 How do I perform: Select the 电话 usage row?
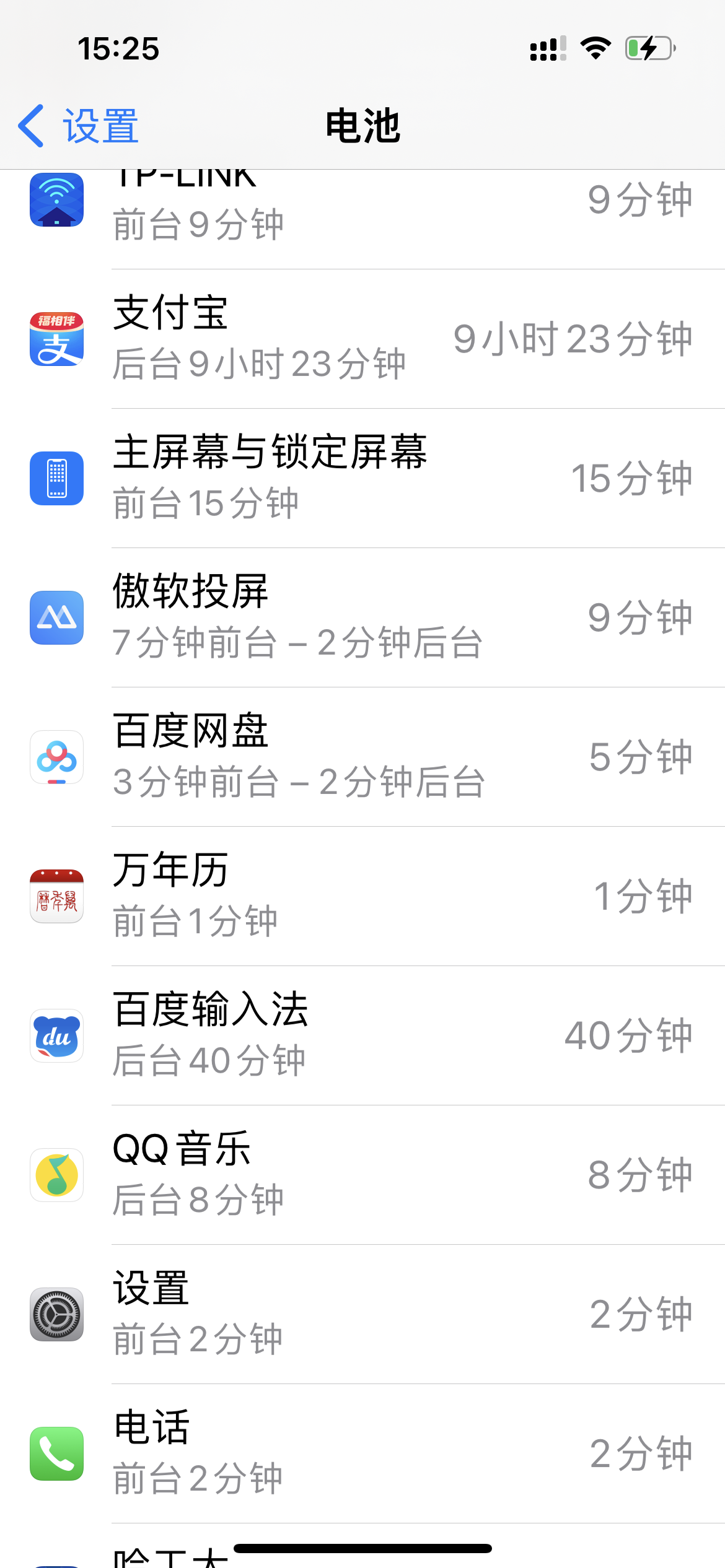362,1453
